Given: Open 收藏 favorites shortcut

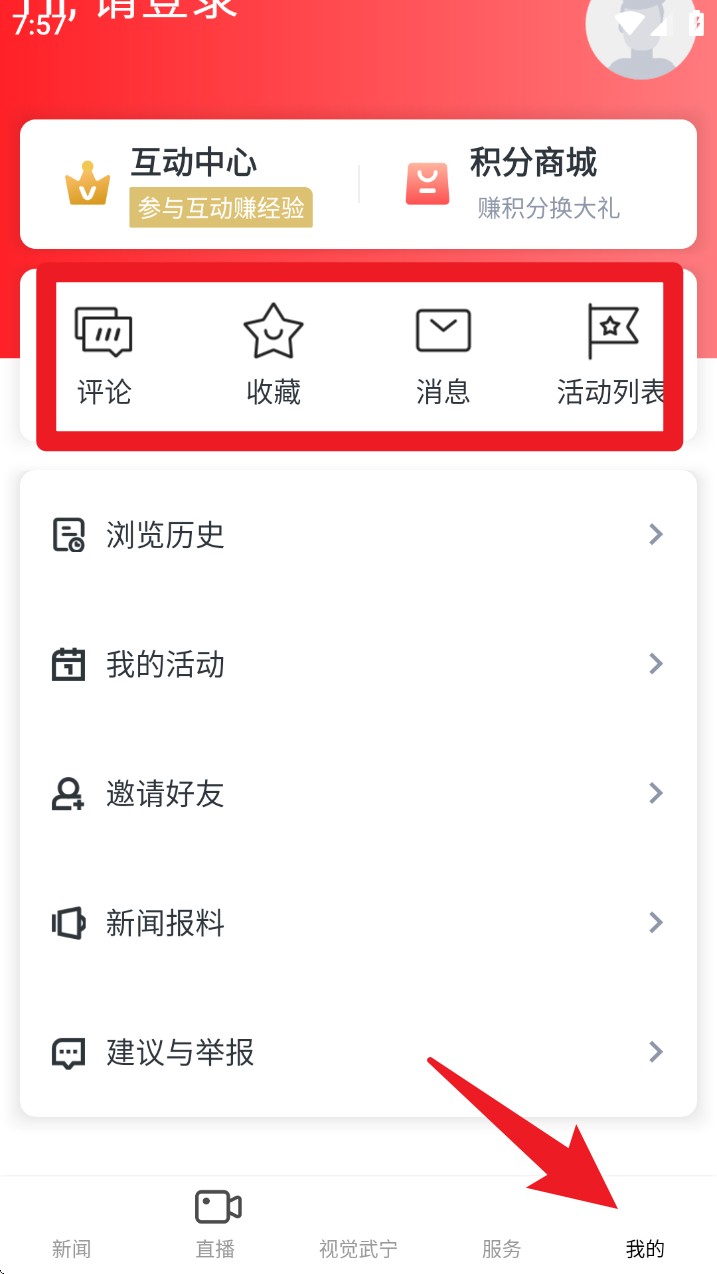Looking at the screenshot, I should pyautogui.click(x=273, y=357).
